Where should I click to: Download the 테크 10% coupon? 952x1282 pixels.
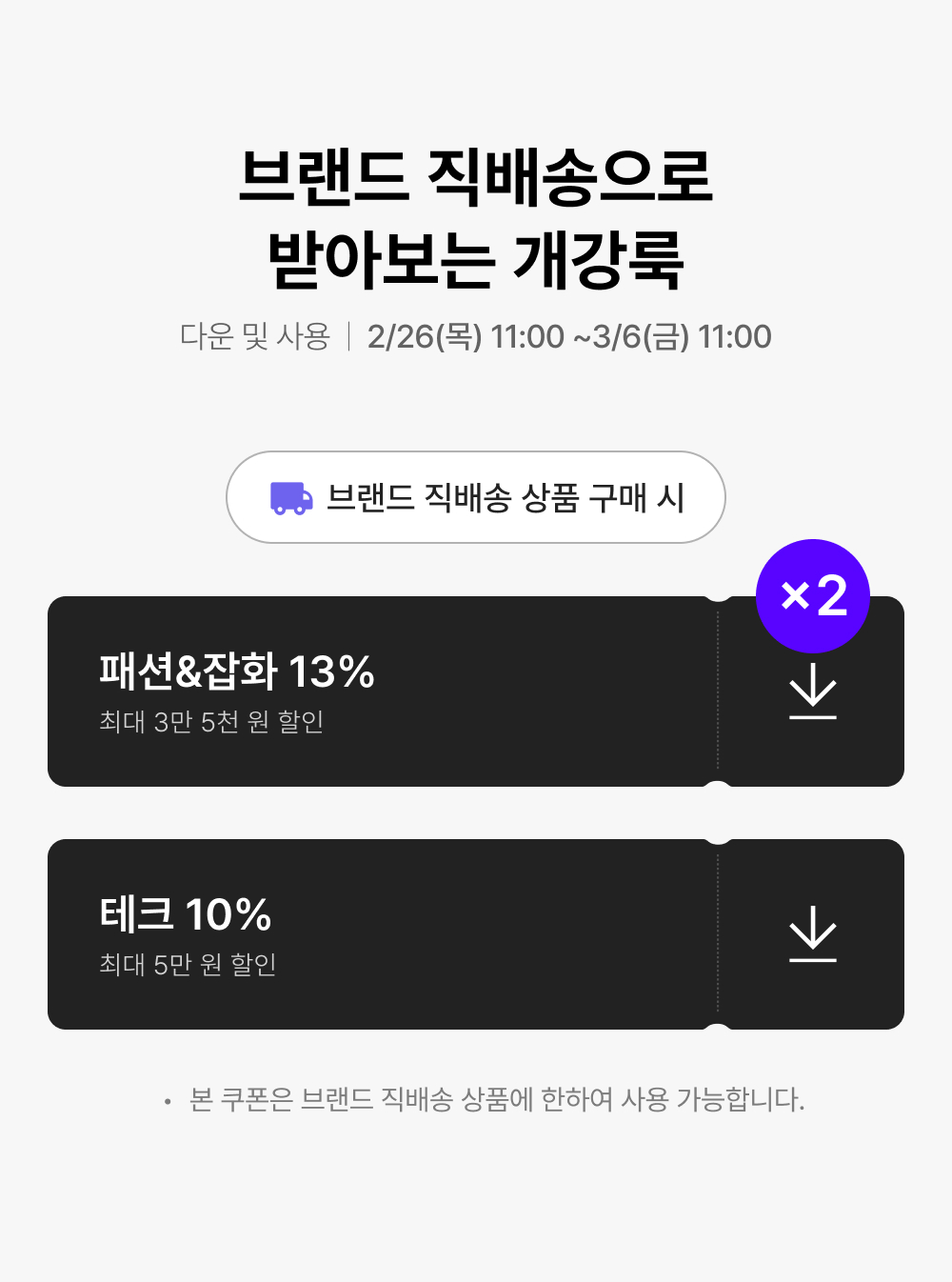pos(812,934)
